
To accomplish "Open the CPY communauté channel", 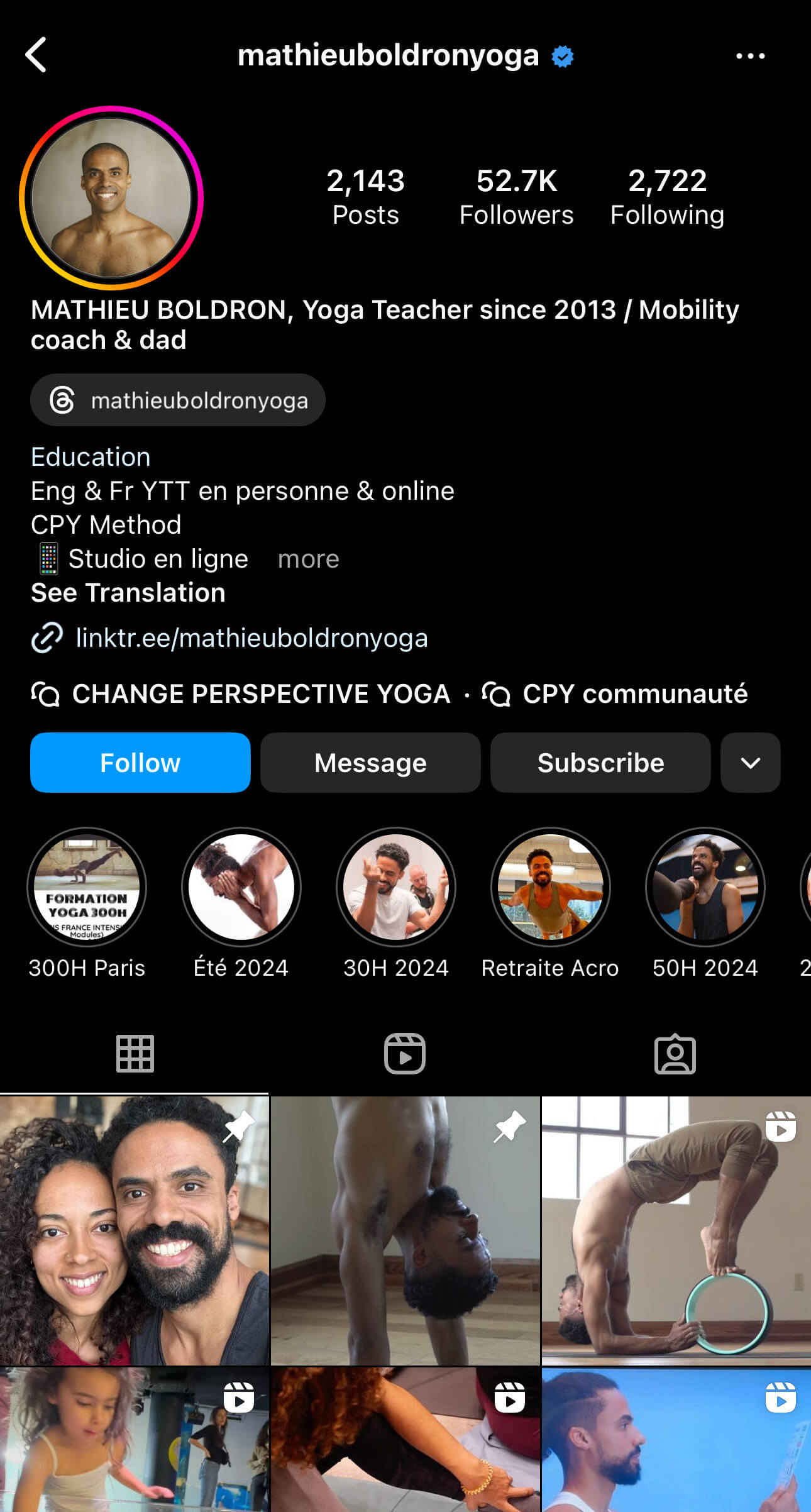I will click(x=615, y=694).
